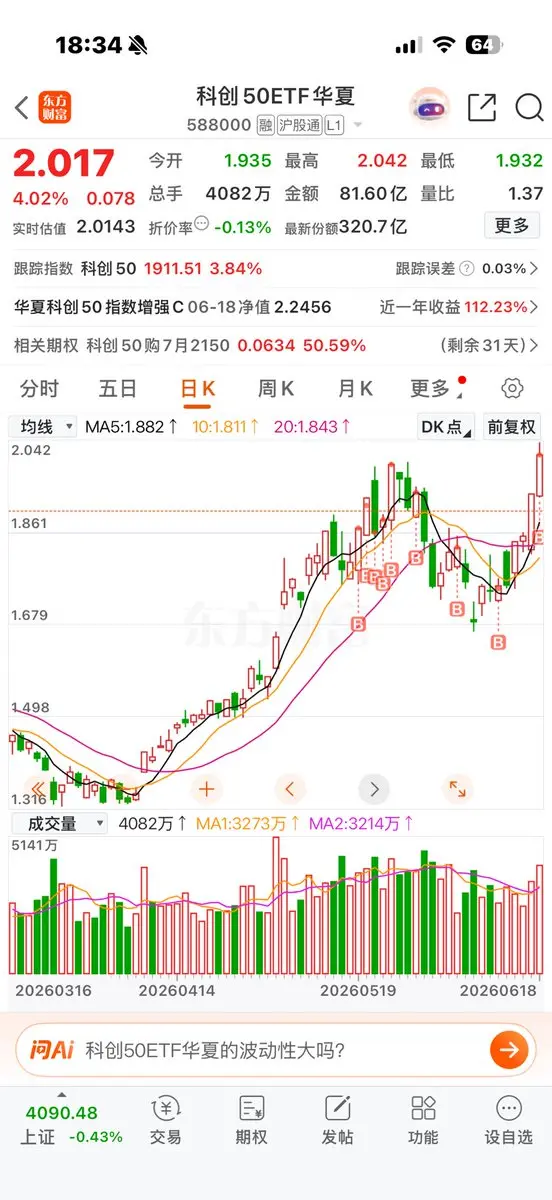The height and width of the screenshot is (1200, 552).
Task: Switch to the 五日 chart tab
Action: pyautogui.click(x=118, y=389)
